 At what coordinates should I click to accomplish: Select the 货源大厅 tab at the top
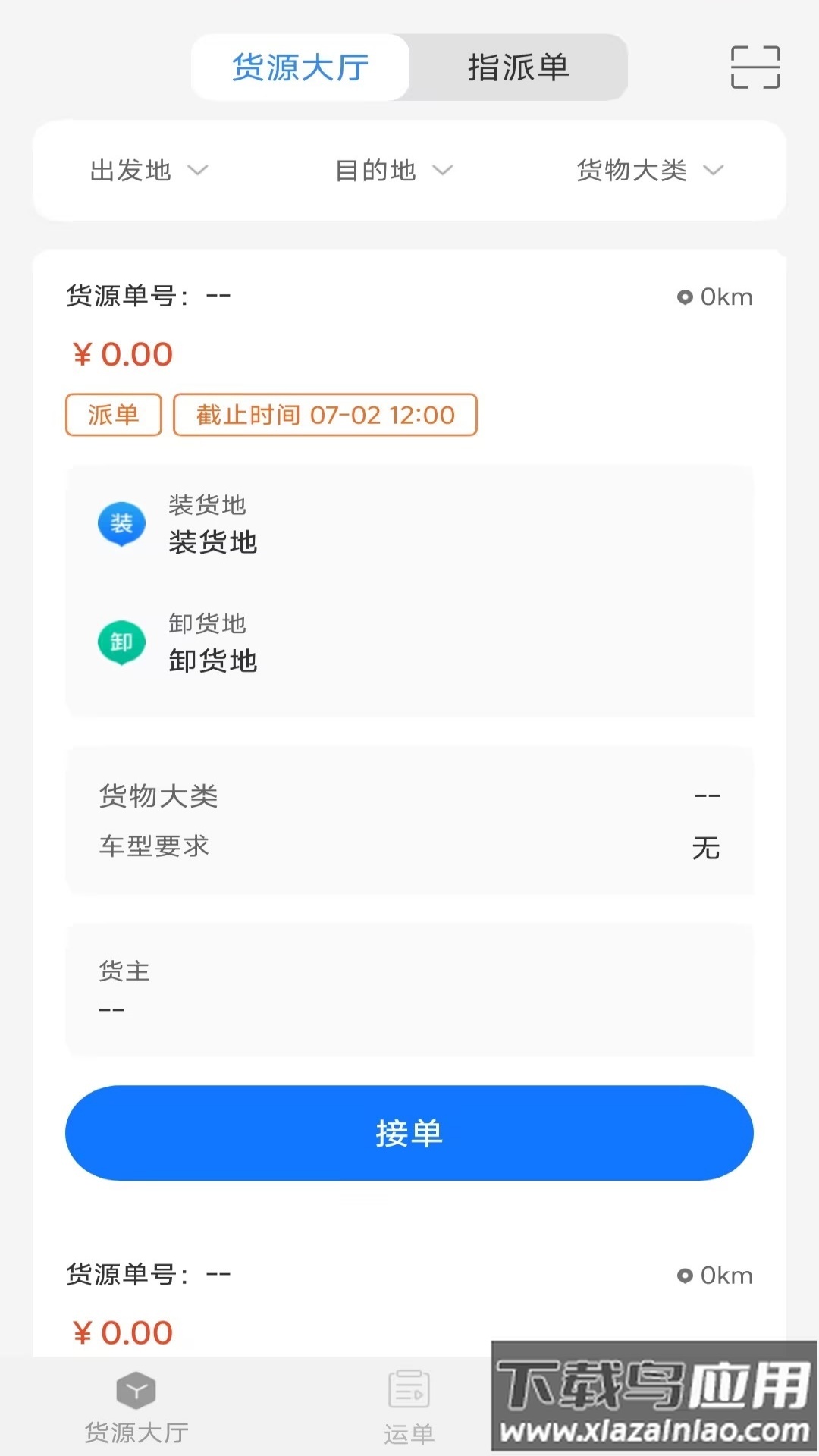click(x=300, y=67)
